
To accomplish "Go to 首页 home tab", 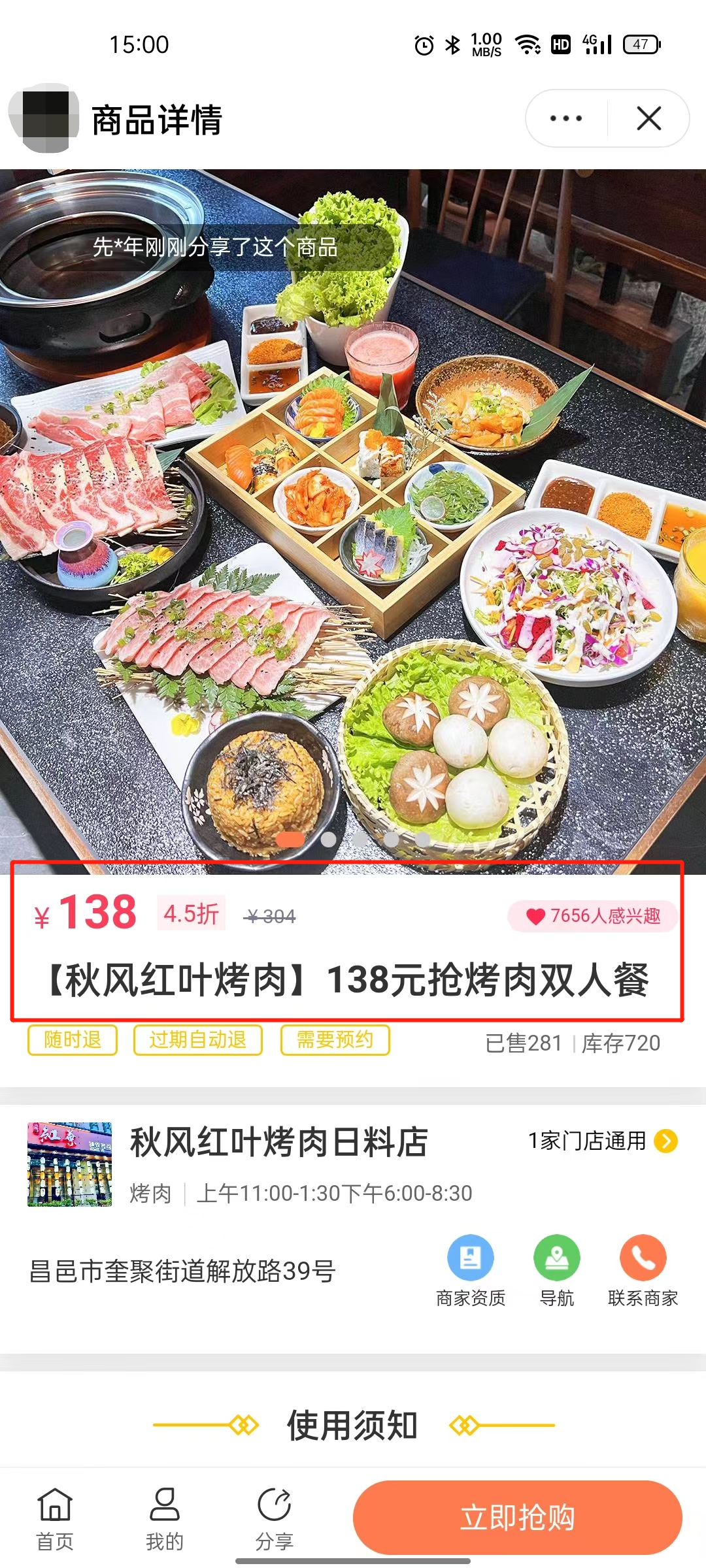I will (55, 1518).
